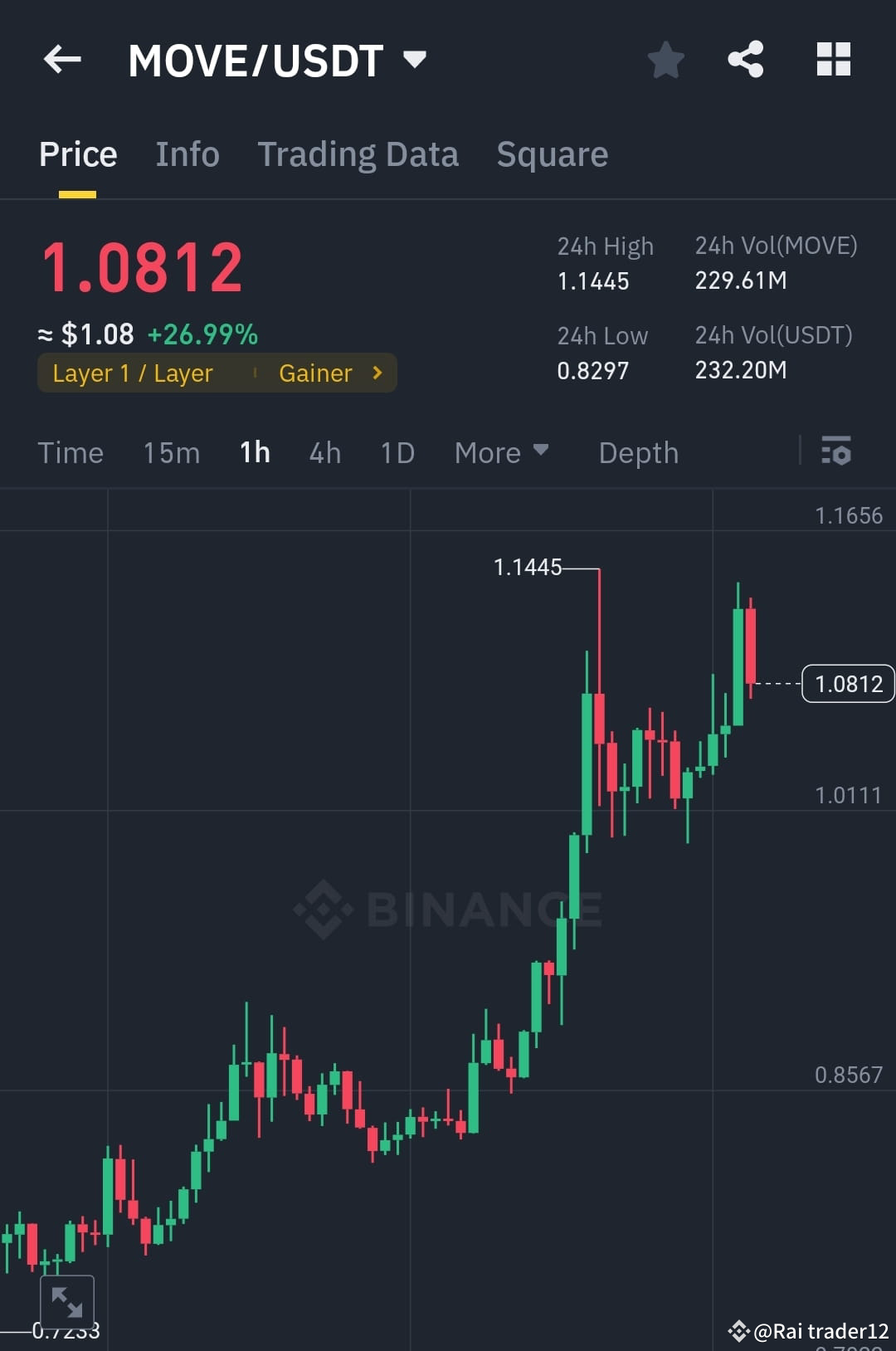The height and width of the screenshot is (1351, 896).
Task: Favorite MOVE/USDT via the star icon
Action: coord(666,59)
